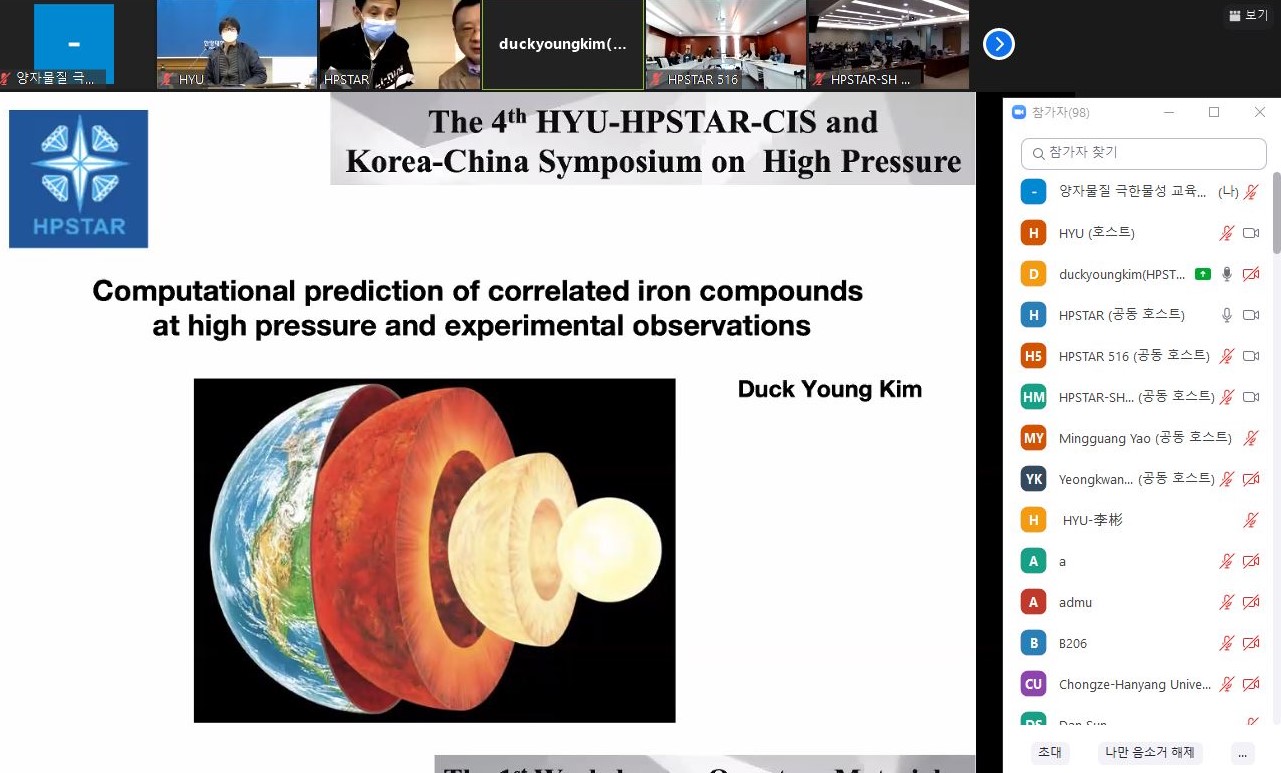
Task: Select HYU-李彬 participant row
Action: point(1093,520)
